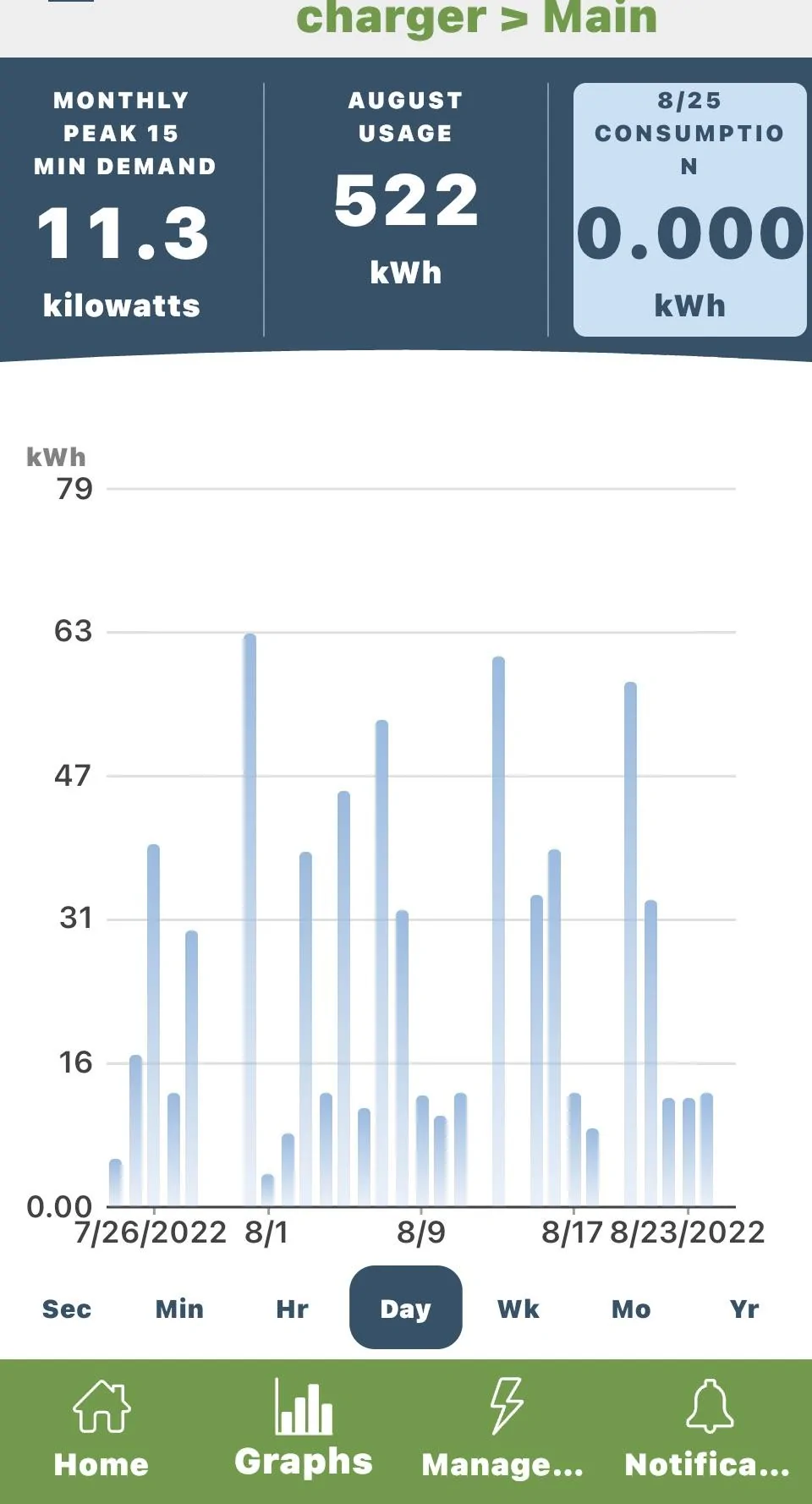This screenshot has height=1504, width=812.
Task: Switch to weekly Wk view
Action: pyautogui.click(x=518, y=1309)
